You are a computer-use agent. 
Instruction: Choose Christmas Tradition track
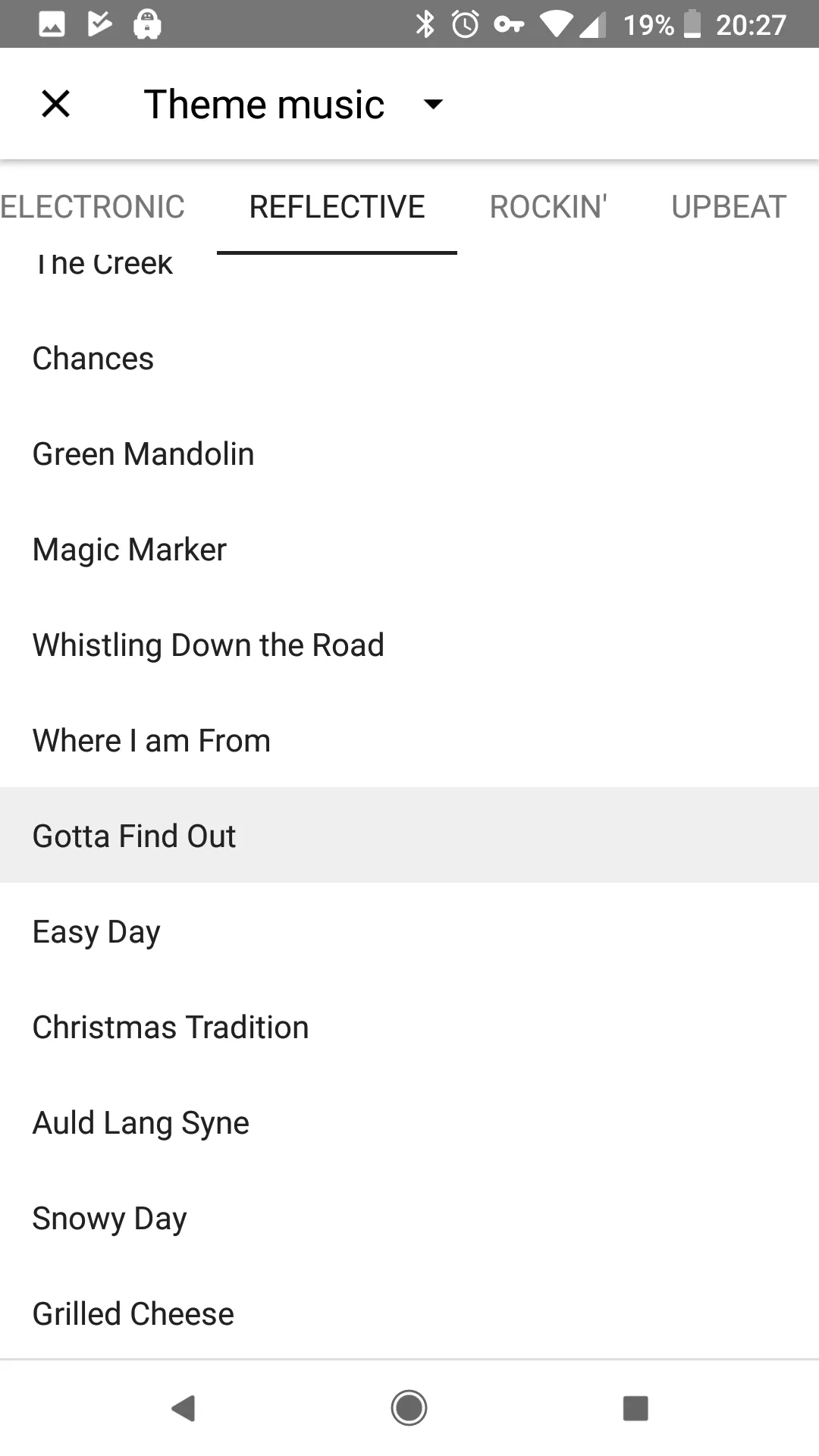[x=409, y=1028]
